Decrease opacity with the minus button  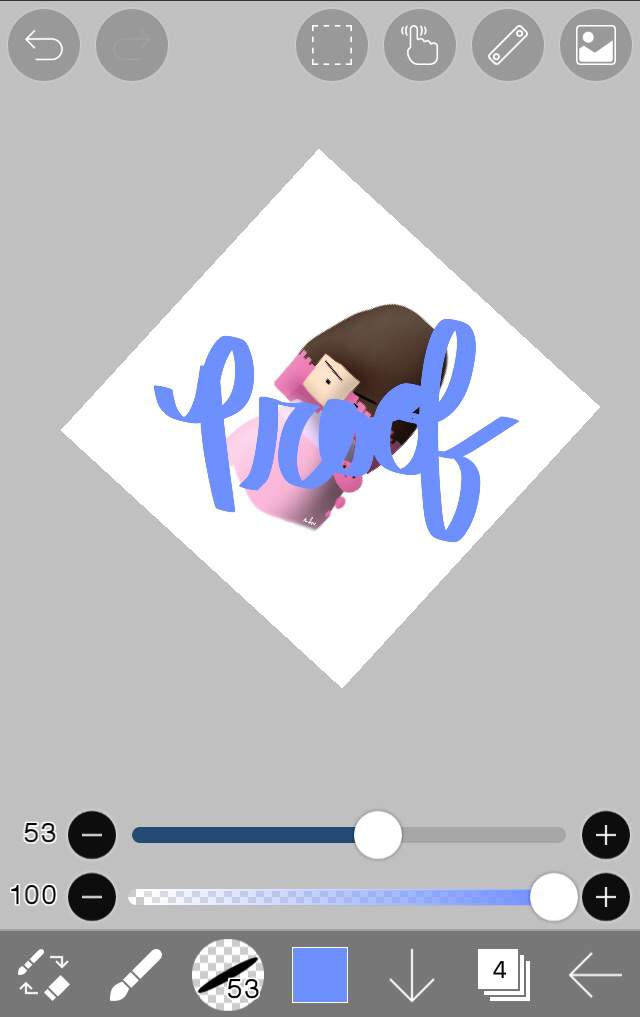point(92,896)
